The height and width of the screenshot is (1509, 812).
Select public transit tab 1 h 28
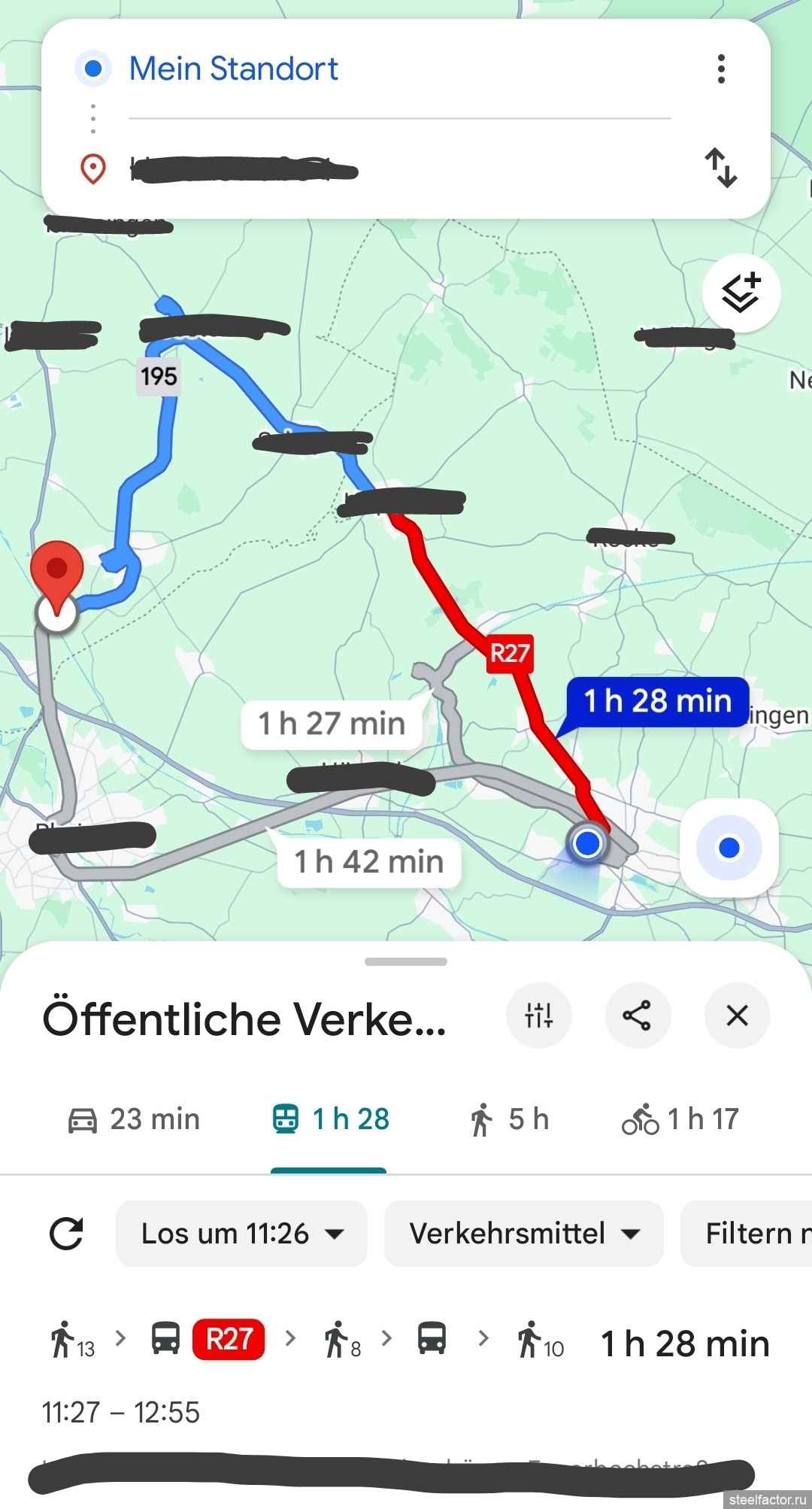(x=330, y=1119)
